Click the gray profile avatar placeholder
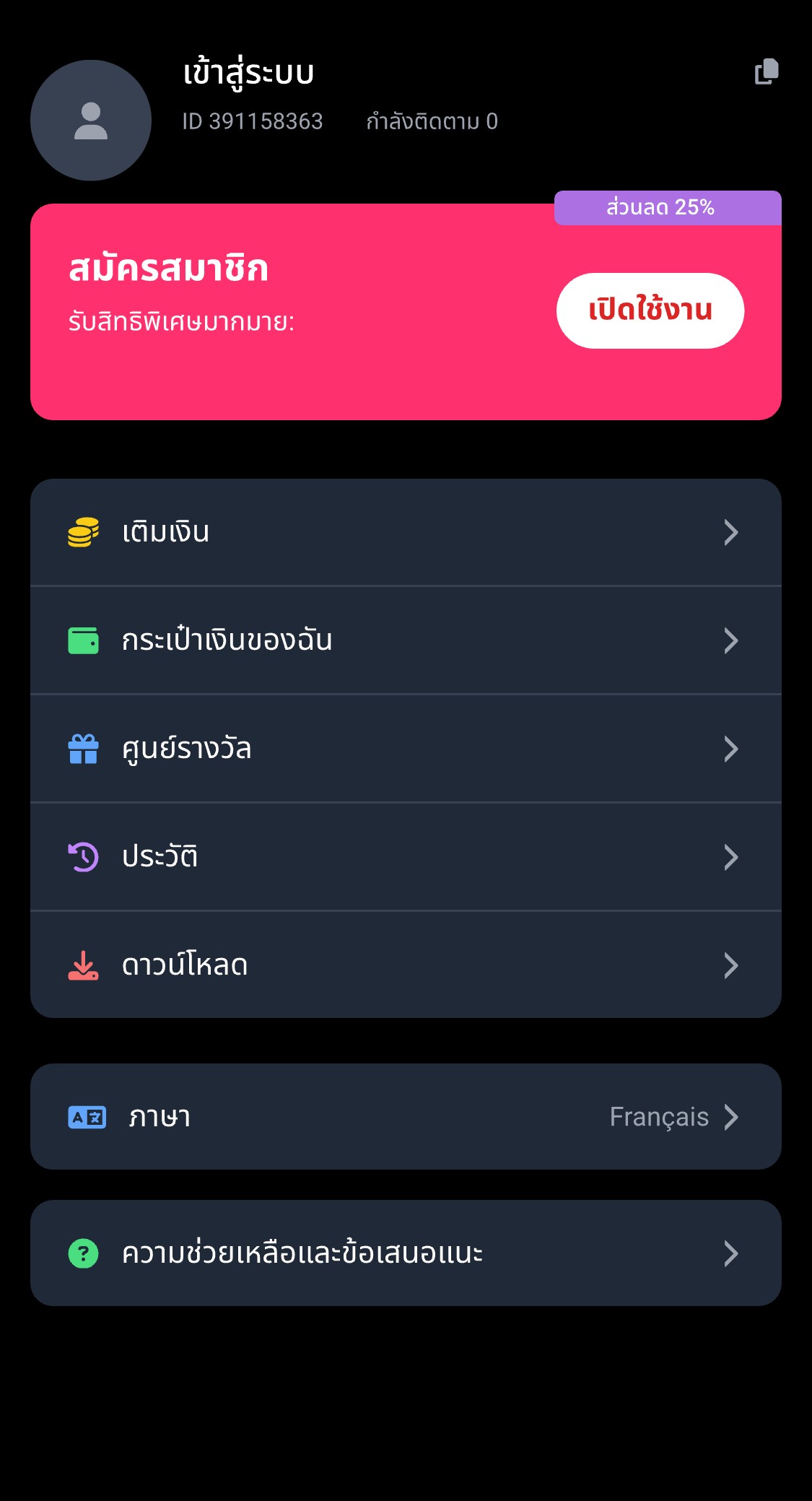 90,121
